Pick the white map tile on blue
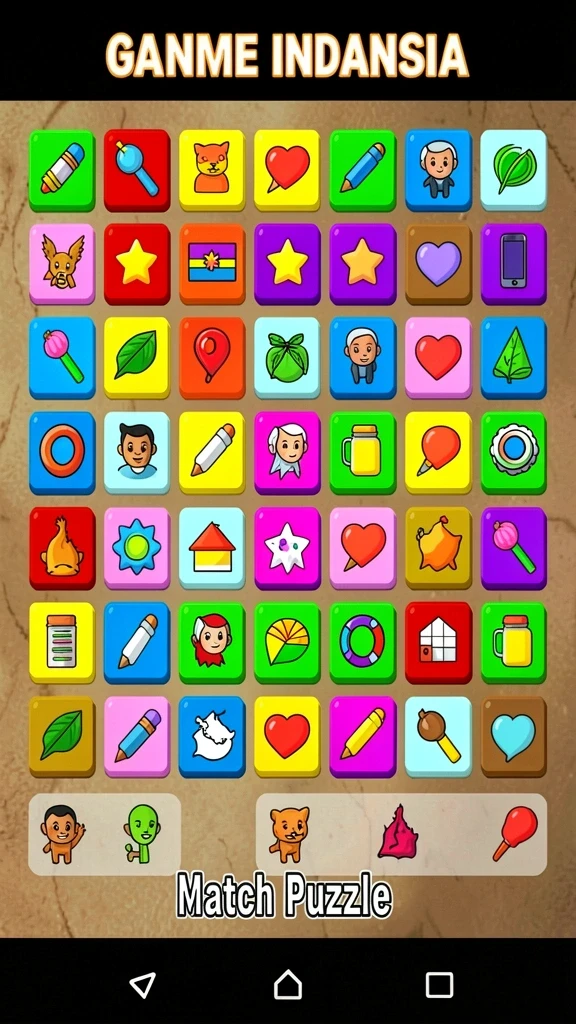Viewport: 576px width, 1024px height. (212, 736)
